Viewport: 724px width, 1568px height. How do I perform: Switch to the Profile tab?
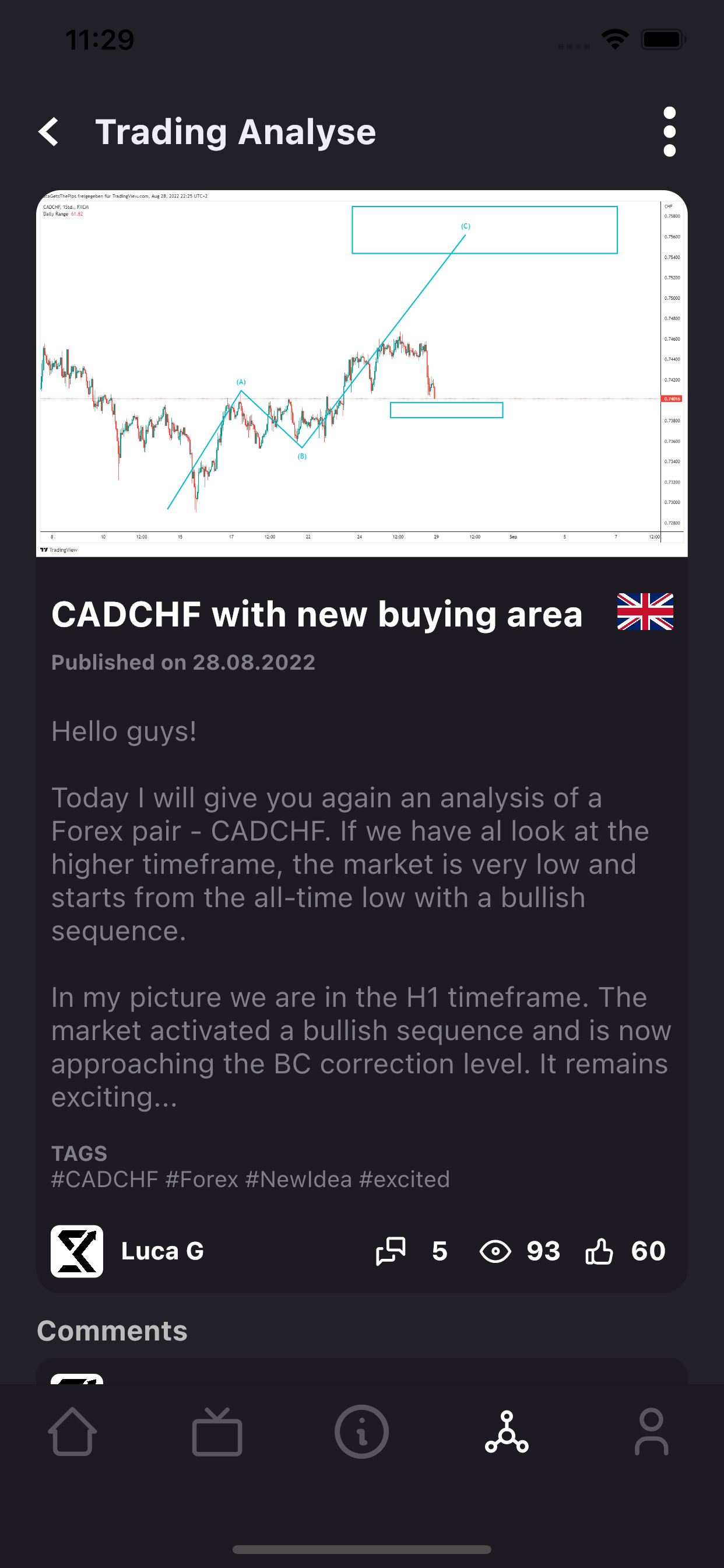(652, 1431)
